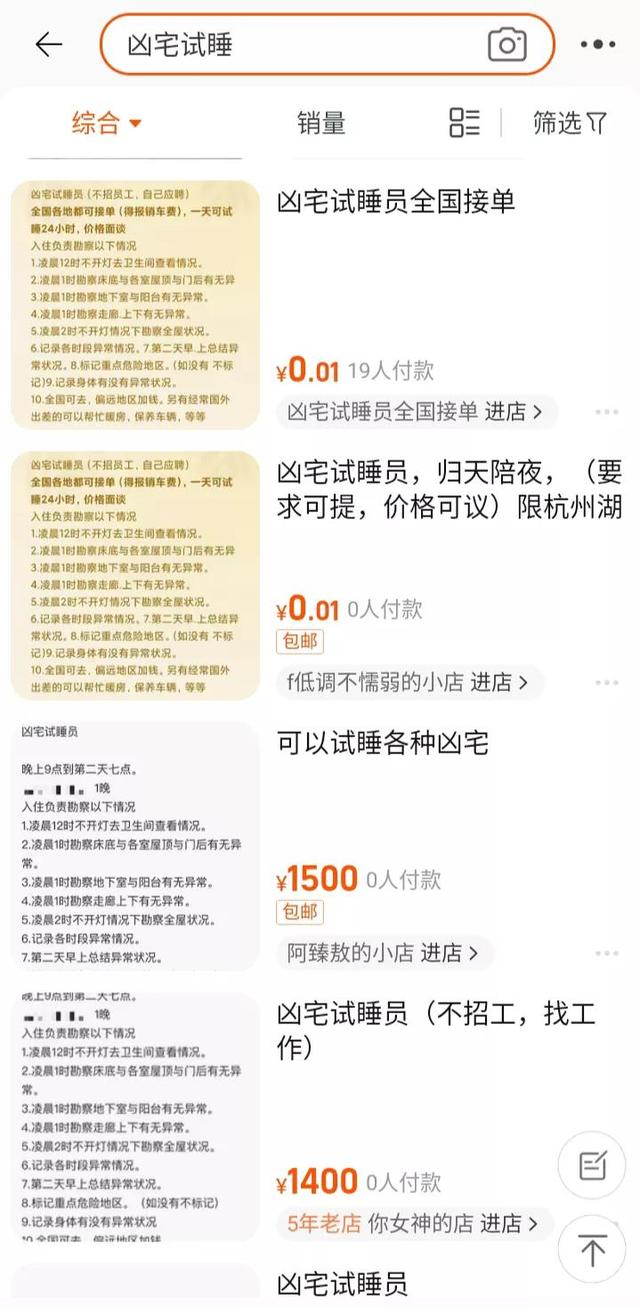640x1308 pixels.
Task: Open the three-dot overflow menu
Action: [x=598, y=45]
